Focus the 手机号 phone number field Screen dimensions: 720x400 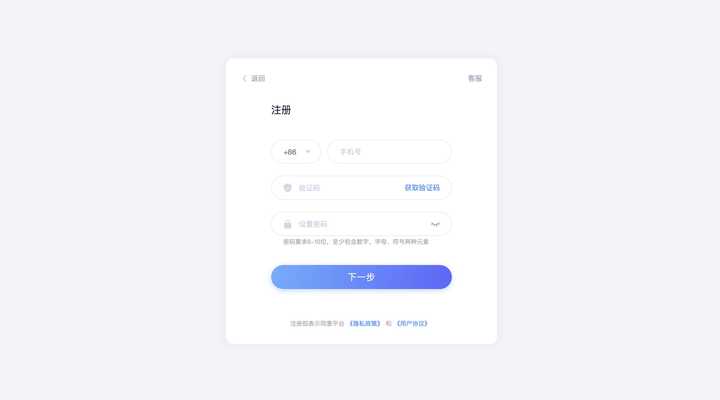tap(389, 152)
